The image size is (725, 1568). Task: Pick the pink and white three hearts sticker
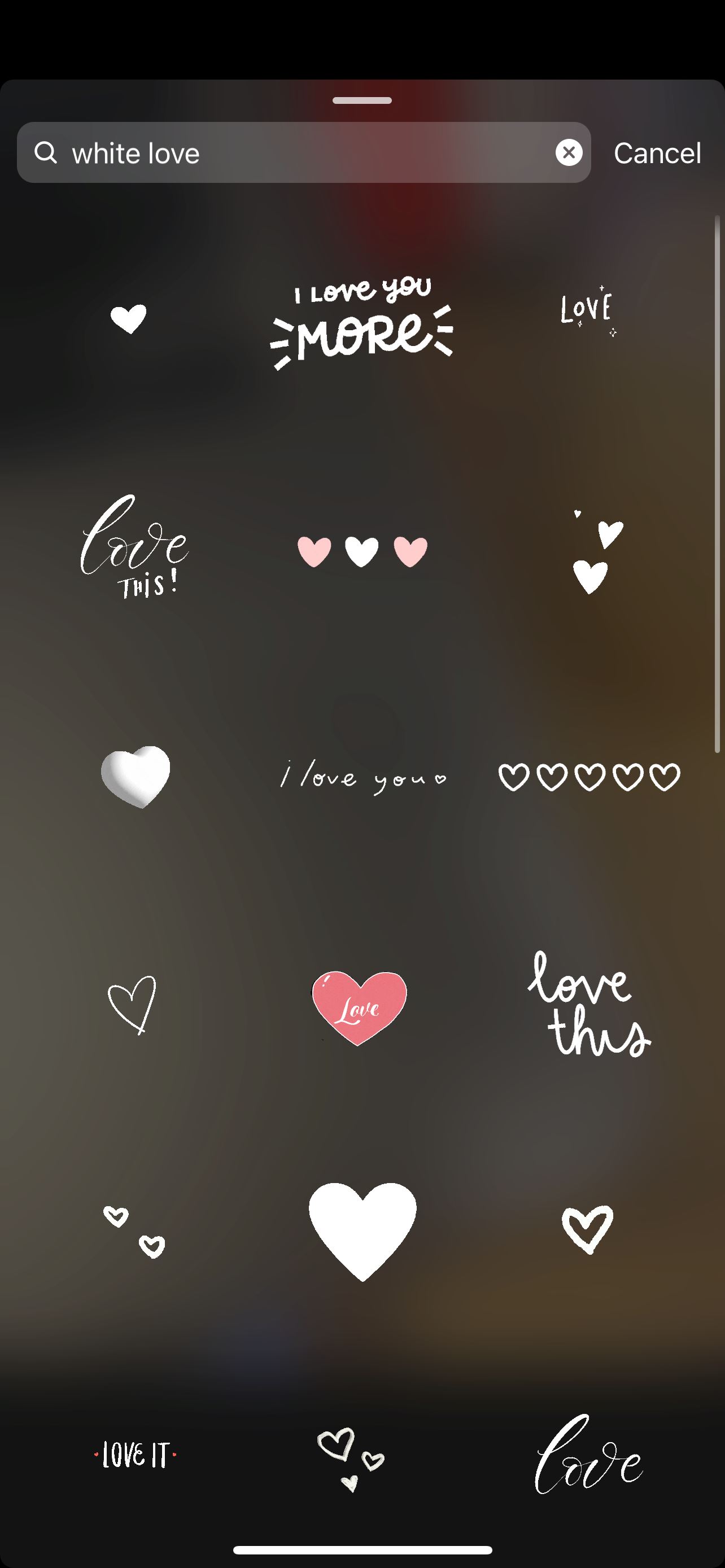tap(362, 551)
